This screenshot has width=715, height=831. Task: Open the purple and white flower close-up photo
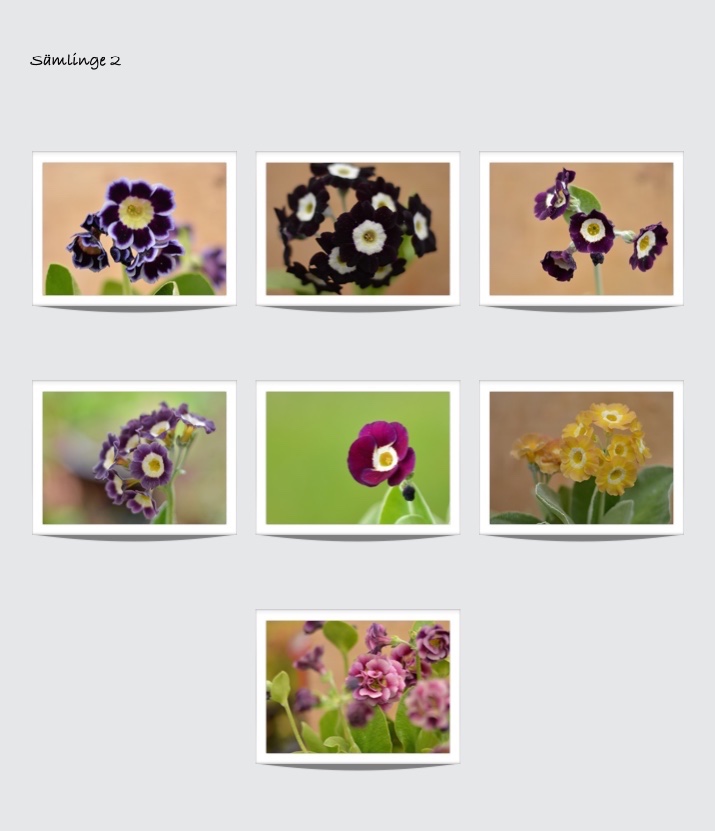tap(134, 228)
